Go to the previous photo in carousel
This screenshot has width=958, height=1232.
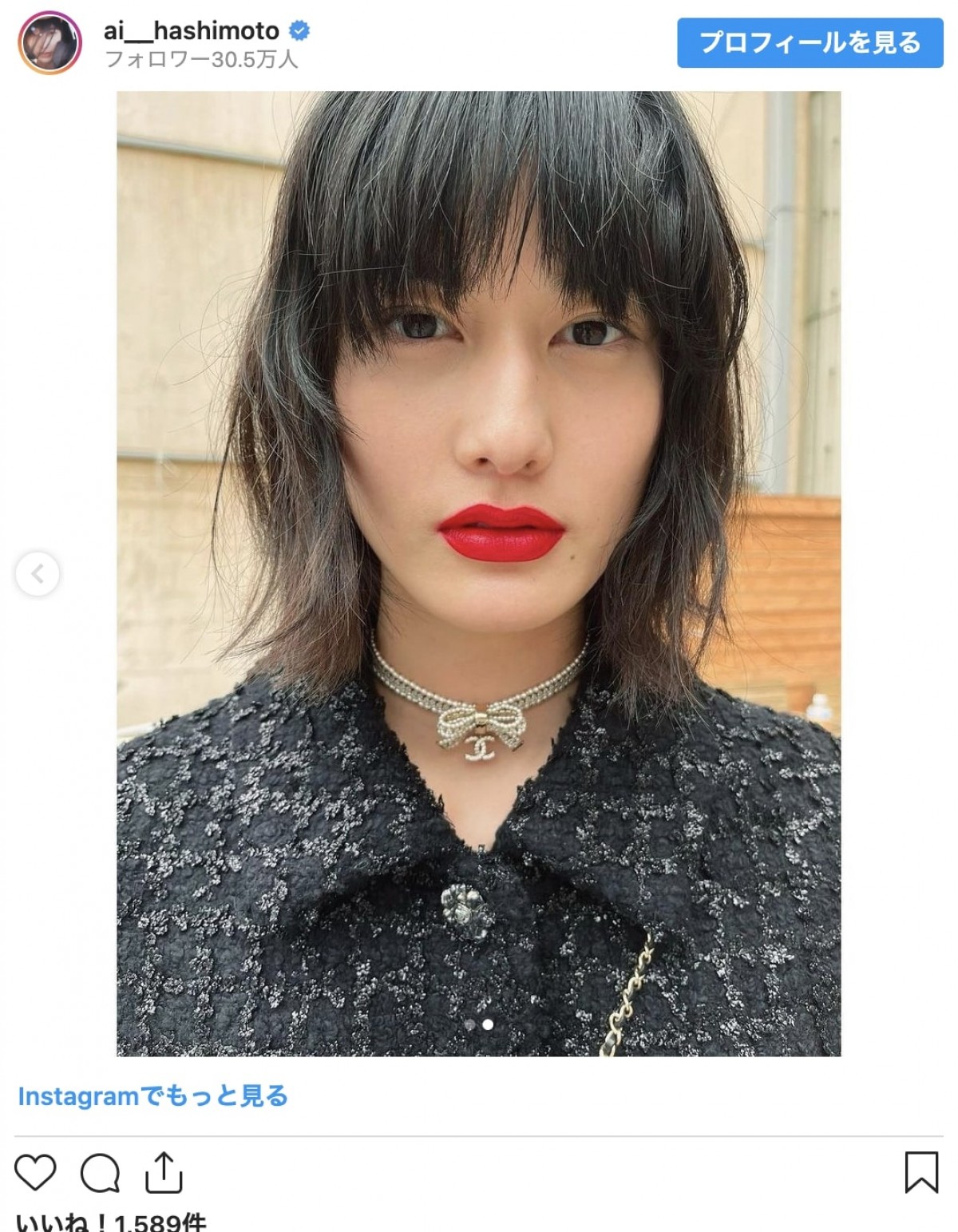(38, 573)
